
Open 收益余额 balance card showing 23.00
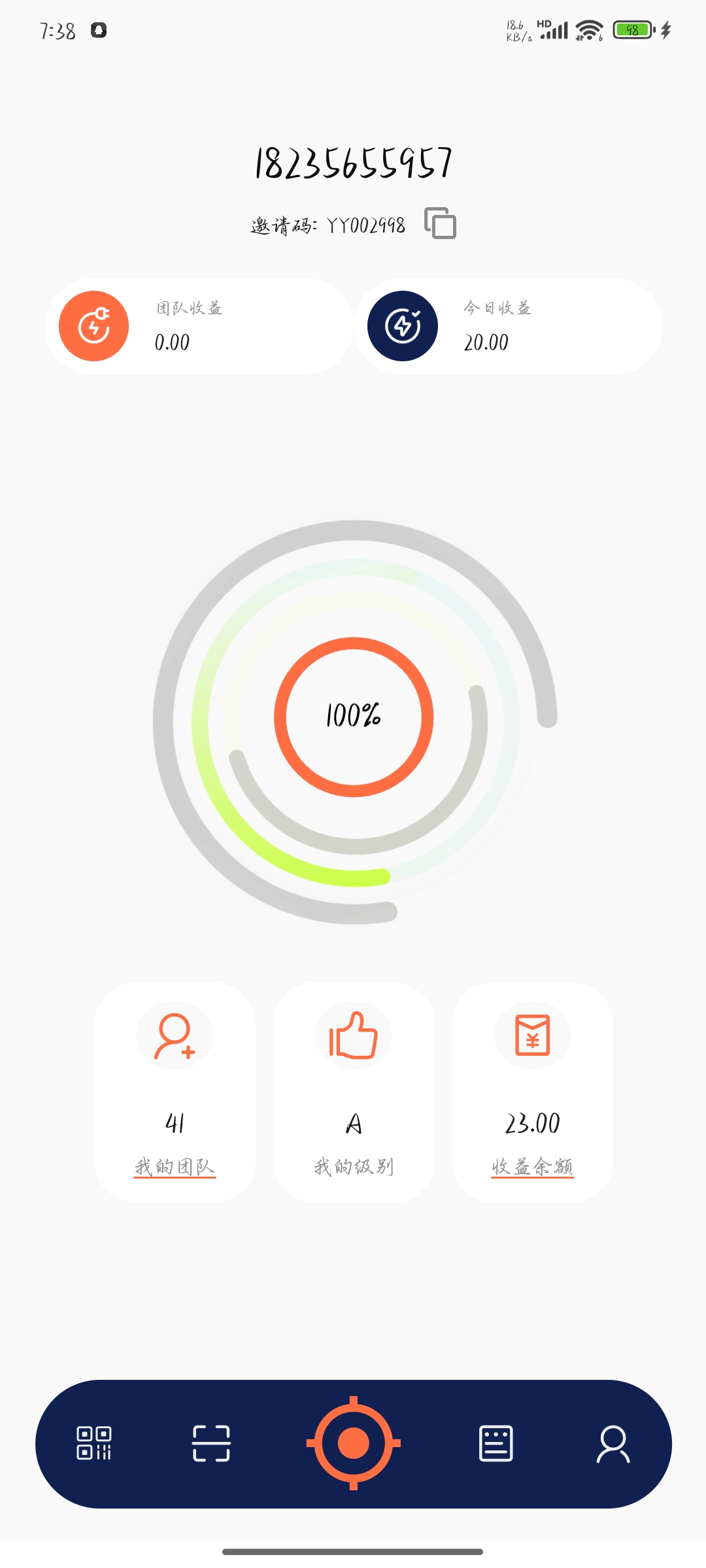tap(532, 1092)
